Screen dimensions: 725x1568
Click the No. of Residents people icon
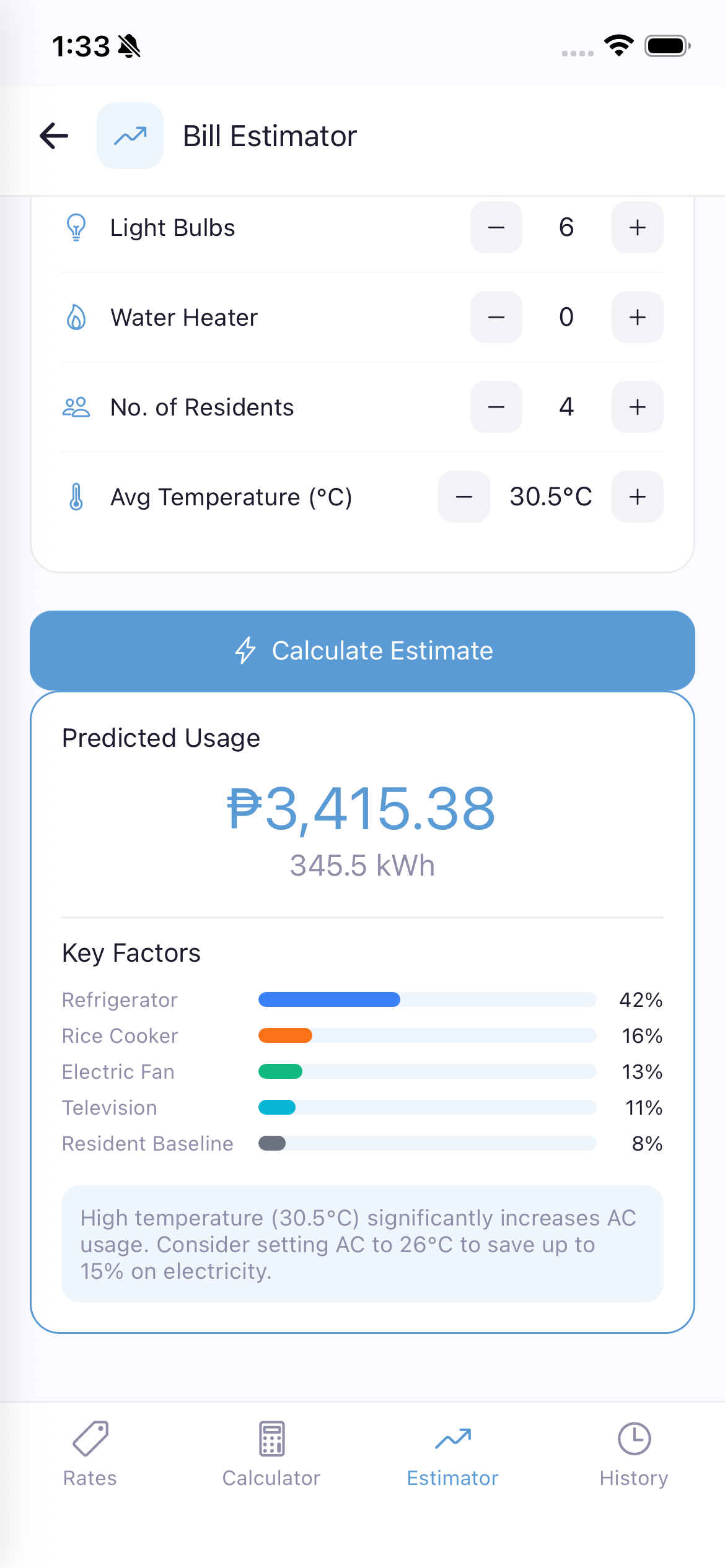[x=76, y=407]
